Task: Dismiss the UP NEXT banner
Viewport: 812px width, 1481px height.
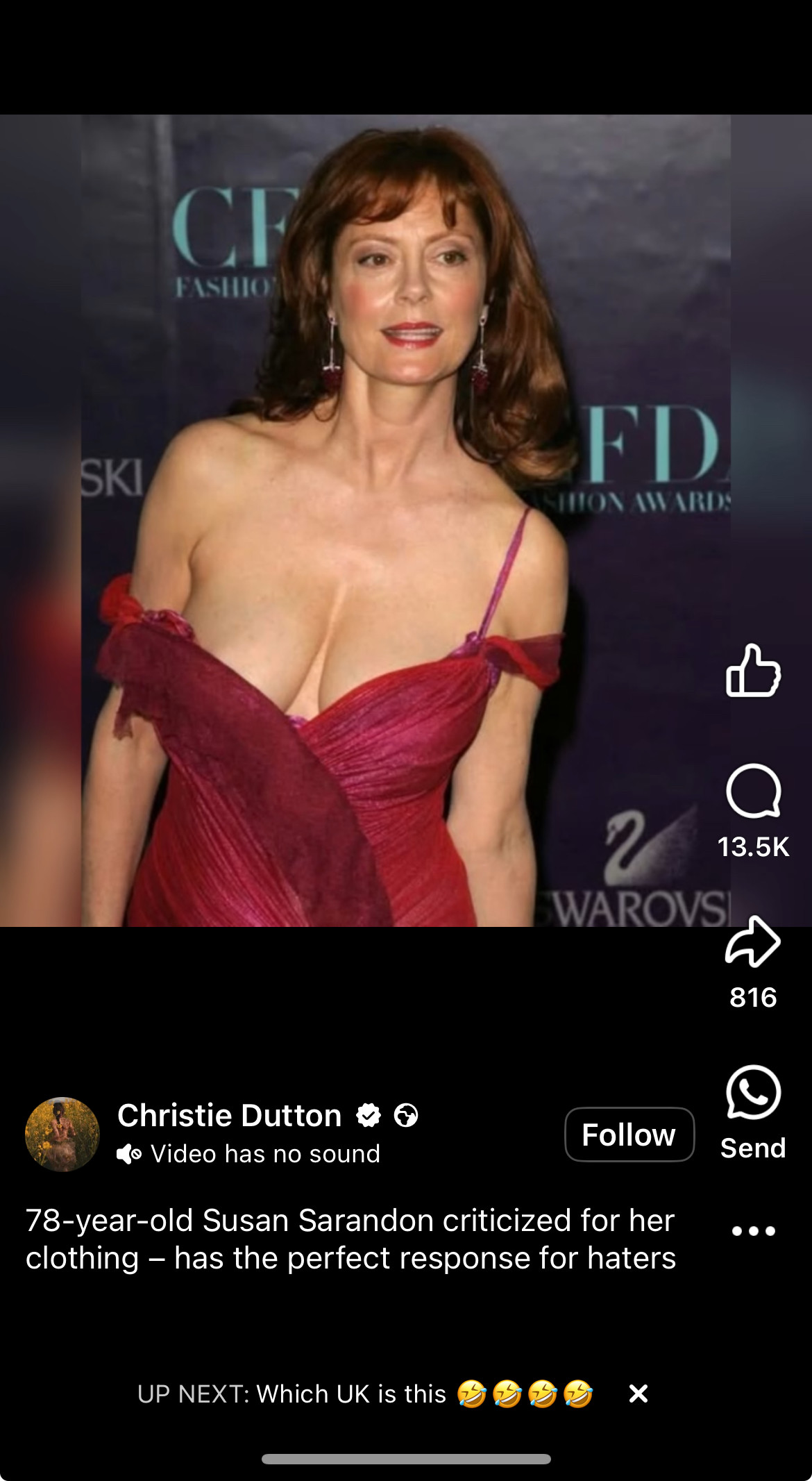Action: pyautogui.click(x=638, y=1394)
